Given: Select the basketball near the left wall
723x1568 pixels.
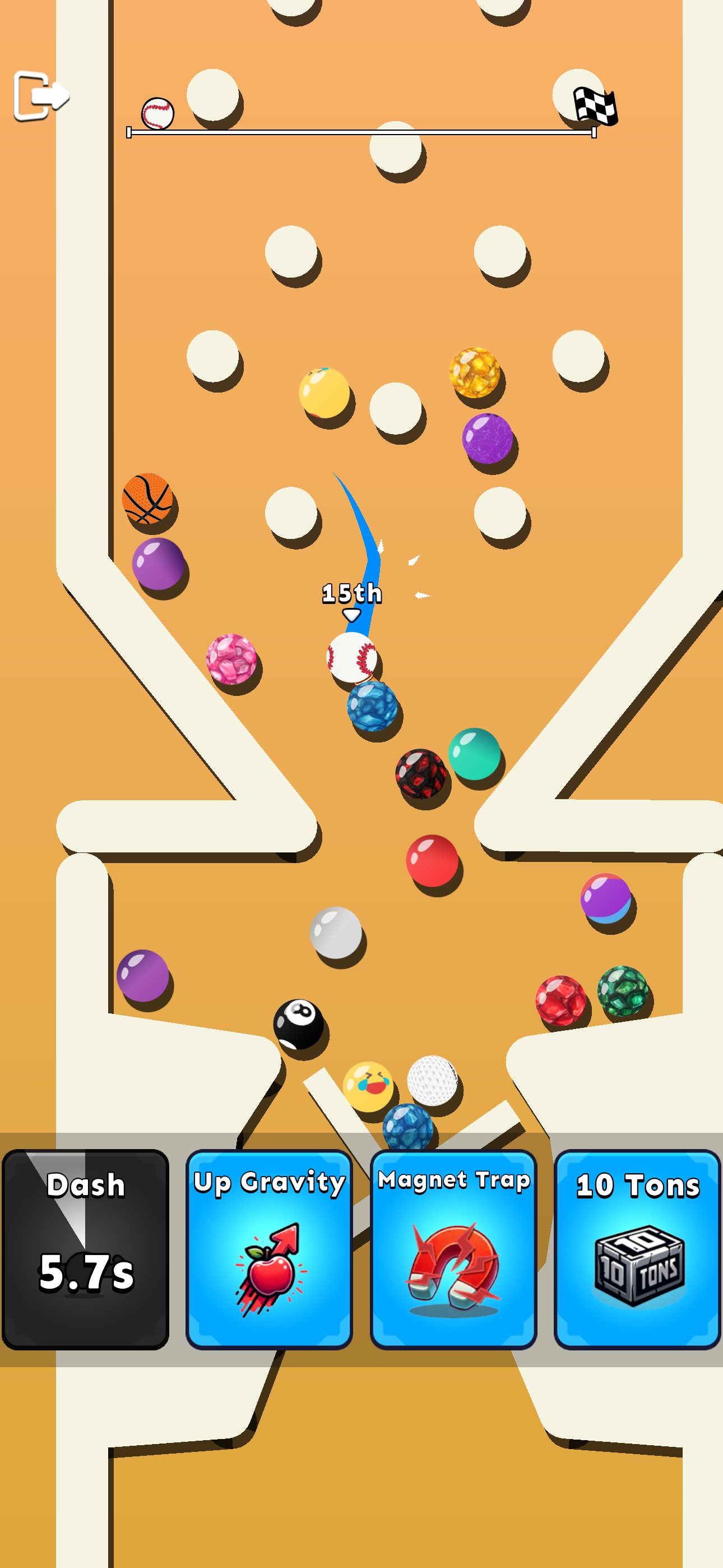Looking at the screenshot, I should (147, 498).
